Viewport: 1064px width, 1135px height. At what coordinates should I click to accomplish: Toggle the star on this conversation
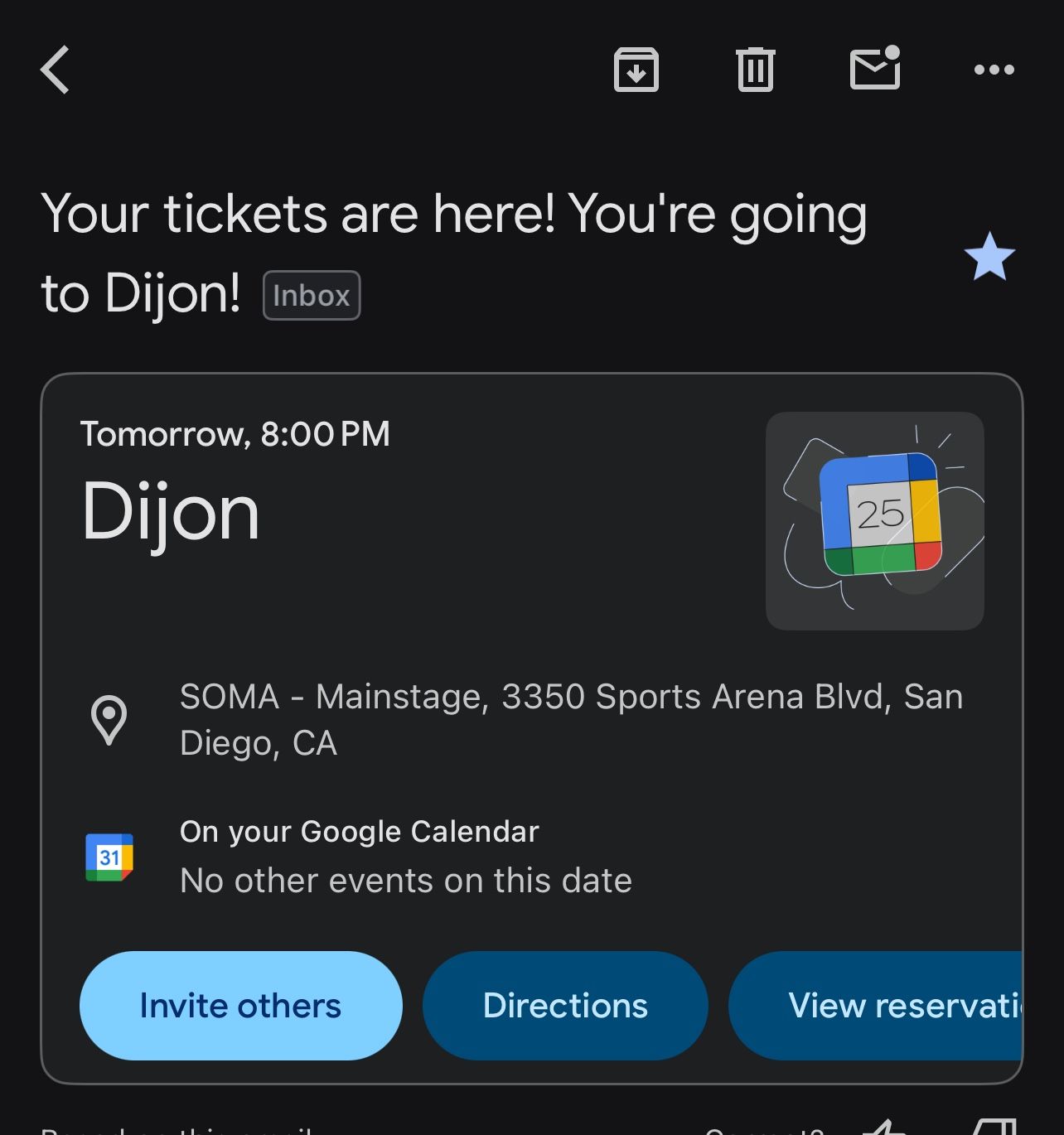991,259
